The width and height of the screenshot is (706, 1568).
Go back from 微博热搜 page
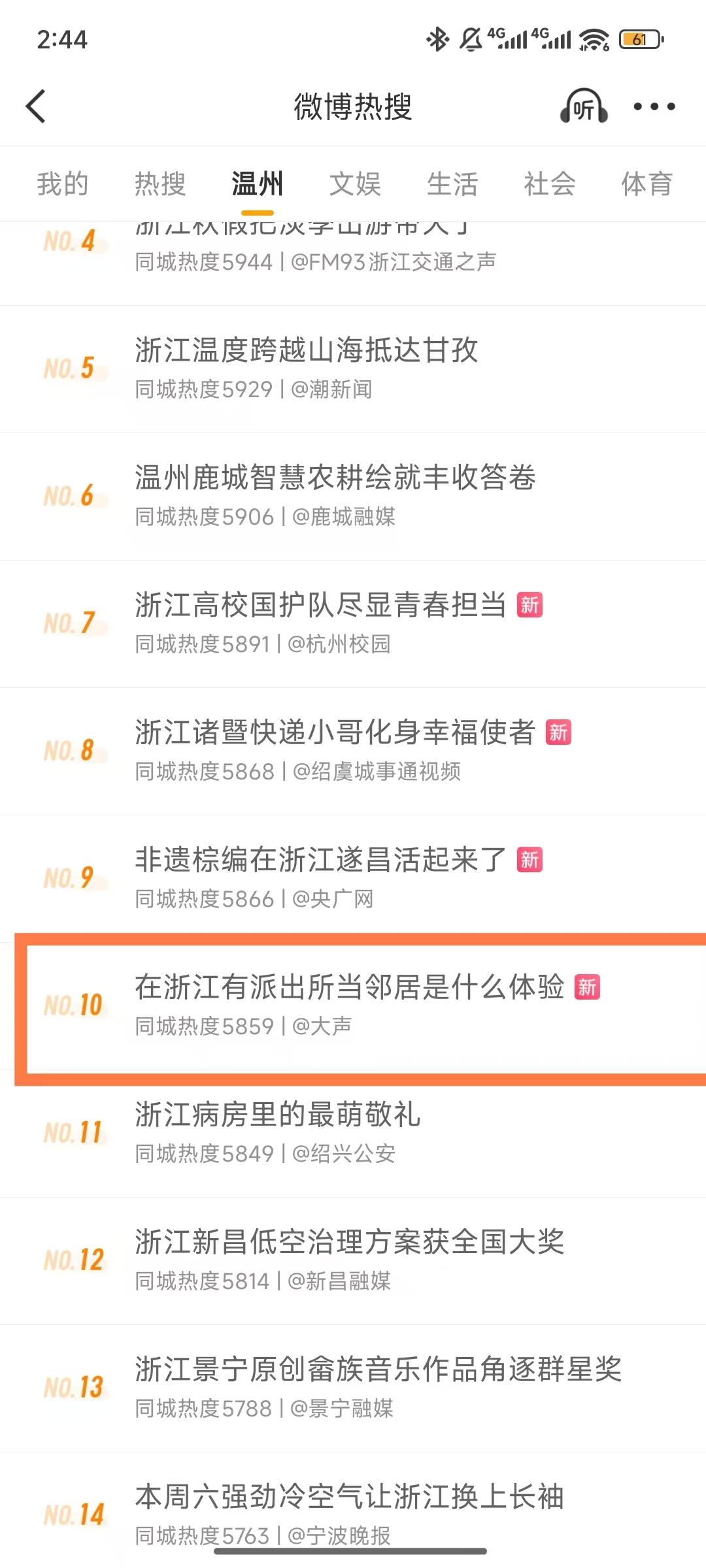click(36, 106)
